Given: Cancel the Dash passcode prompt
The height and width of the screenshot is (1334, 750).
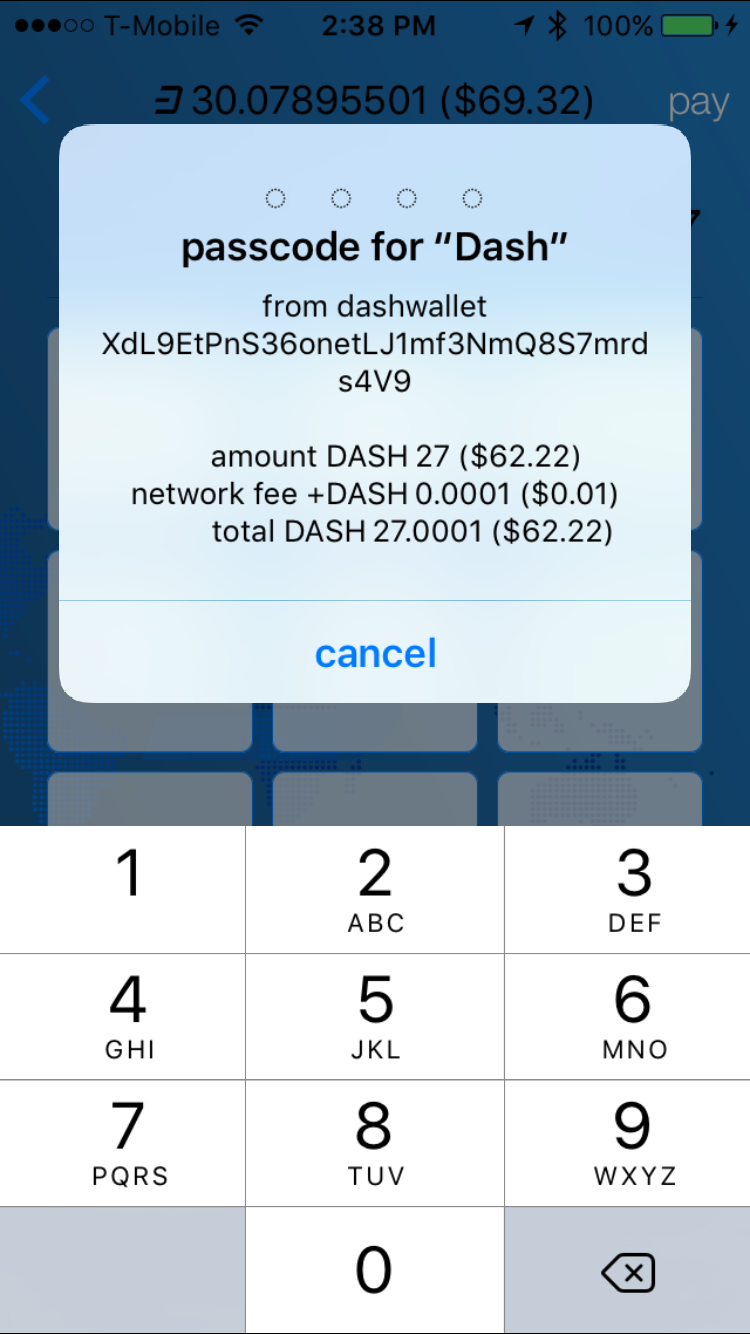Looking at the screenshot, I should point(375,653).
